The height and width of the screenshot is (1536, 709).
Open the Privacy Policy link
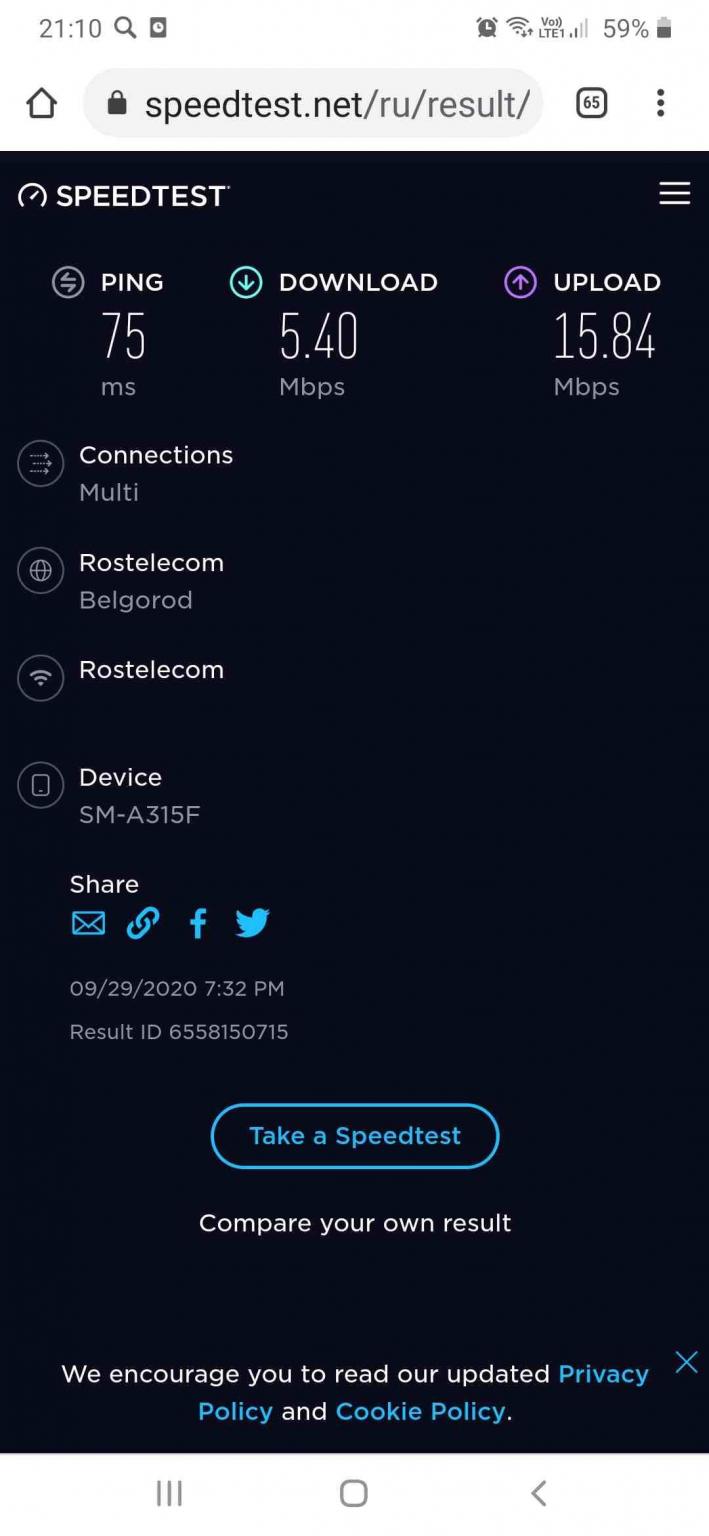click(603, 1374)
